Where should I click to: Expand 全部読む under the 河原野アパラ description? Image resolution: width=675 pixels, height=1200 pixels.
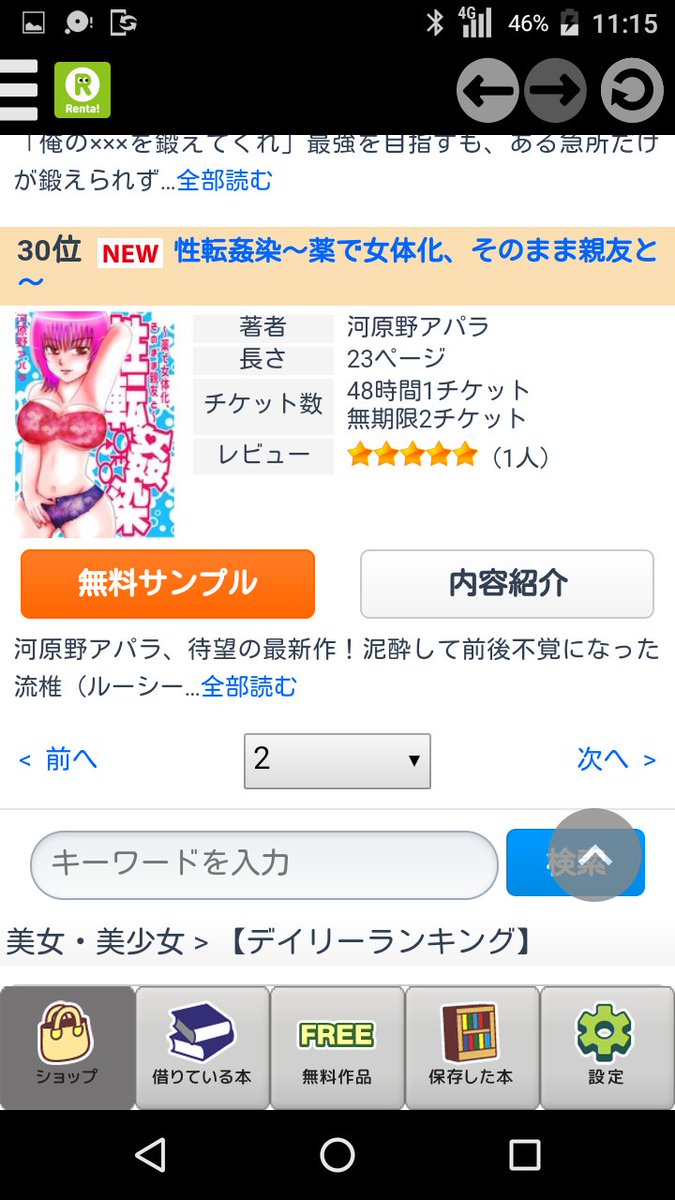tap(249, 687)
